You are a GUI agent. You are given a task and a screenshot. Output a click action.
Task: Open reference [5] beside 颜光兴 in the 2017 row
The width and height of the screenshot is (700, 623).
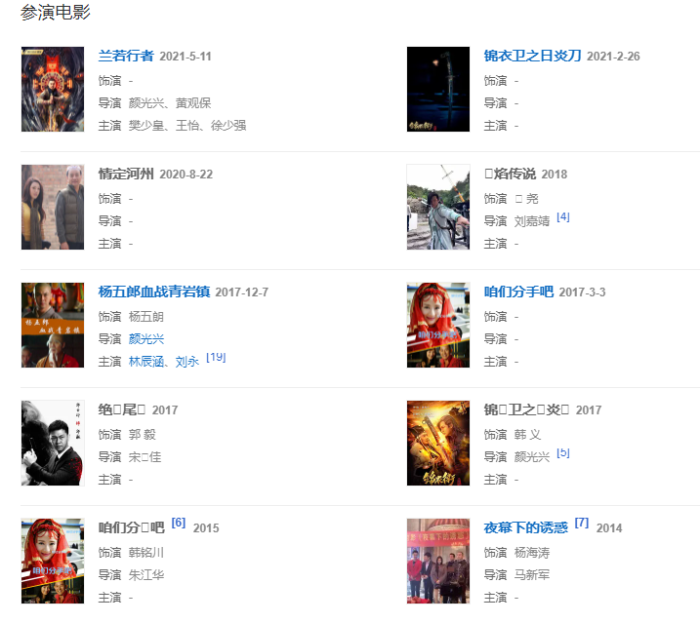click(x=563, y=452)
